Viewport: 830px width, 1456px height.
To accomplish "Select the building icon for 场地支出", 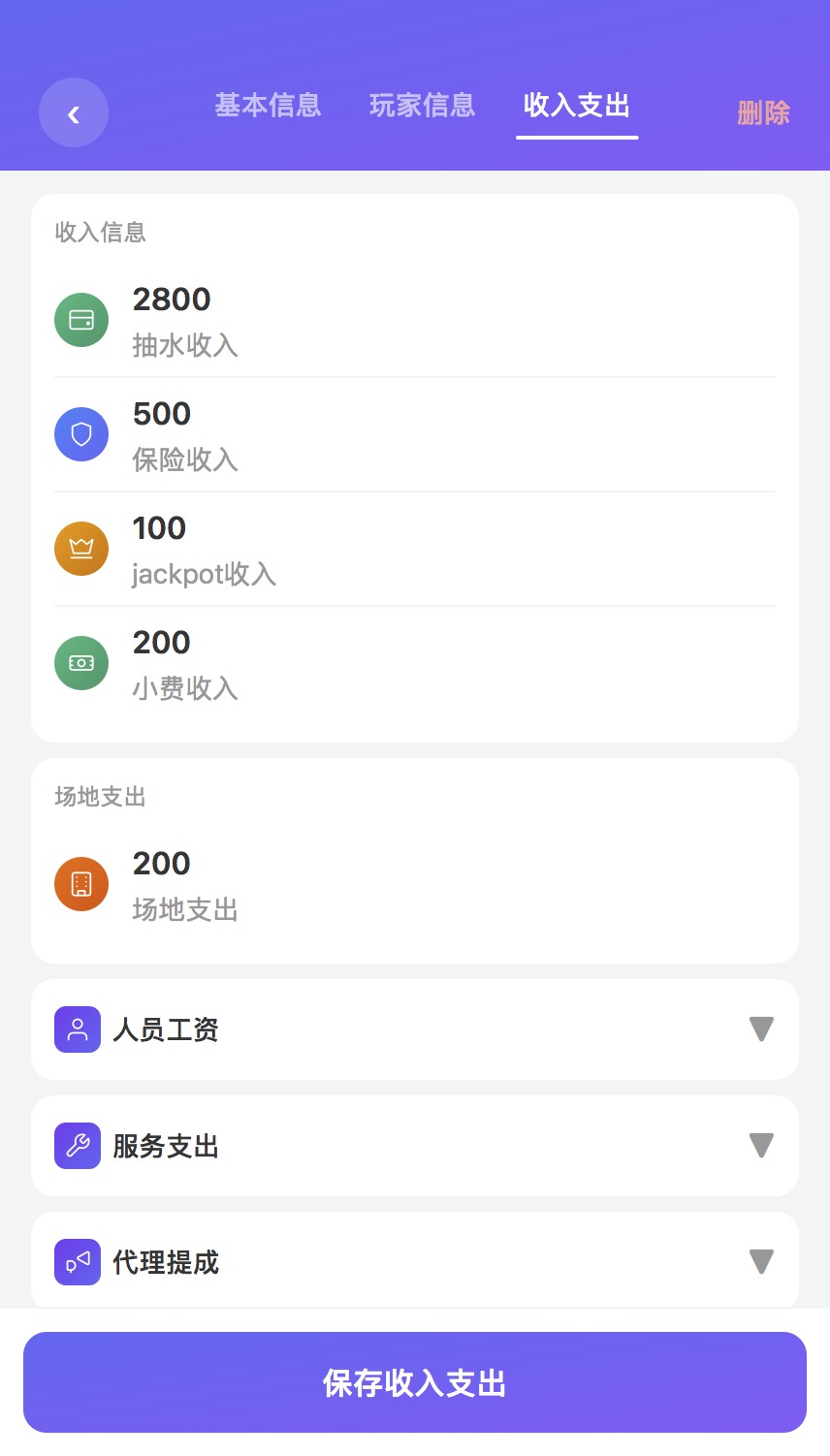I will pos(80,883).
